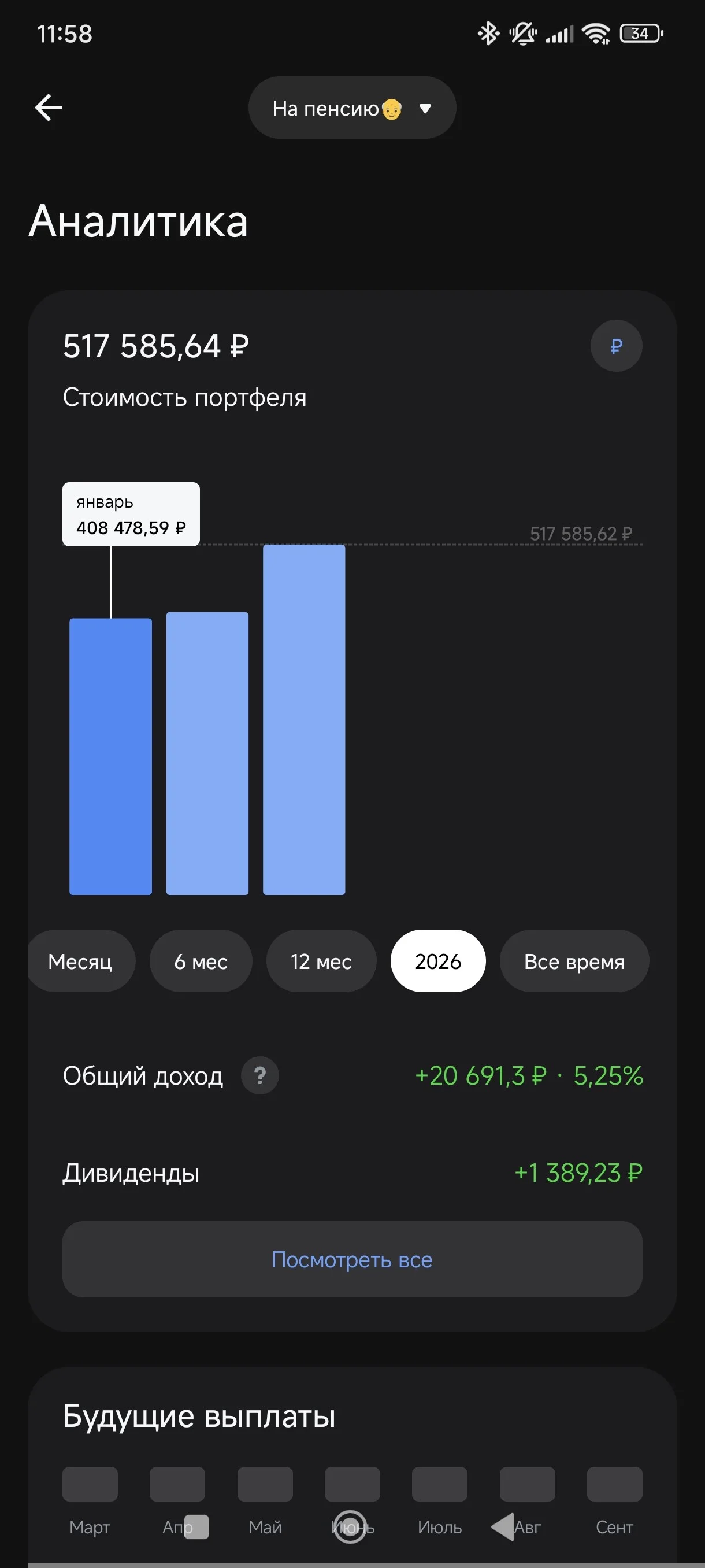Select the January bar in the chart
705x1568 pixels.
click(111, 757)
